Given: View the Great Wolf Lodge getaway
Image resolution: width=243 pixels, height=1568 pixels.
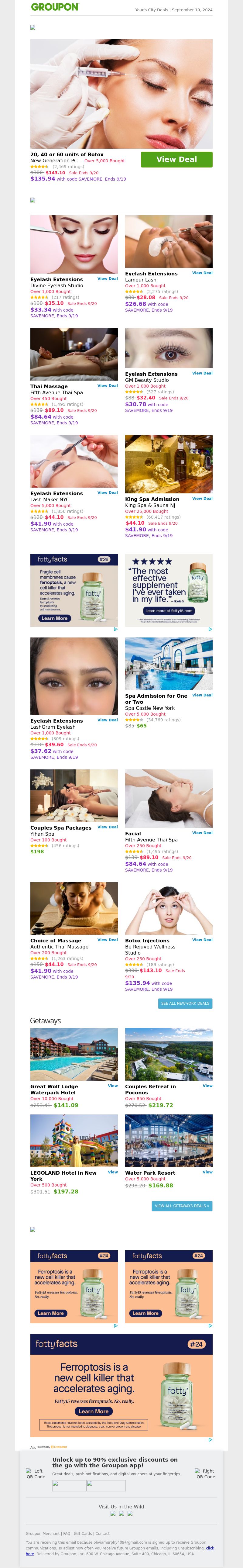Looking at the screenshot, I should 113,1085.
